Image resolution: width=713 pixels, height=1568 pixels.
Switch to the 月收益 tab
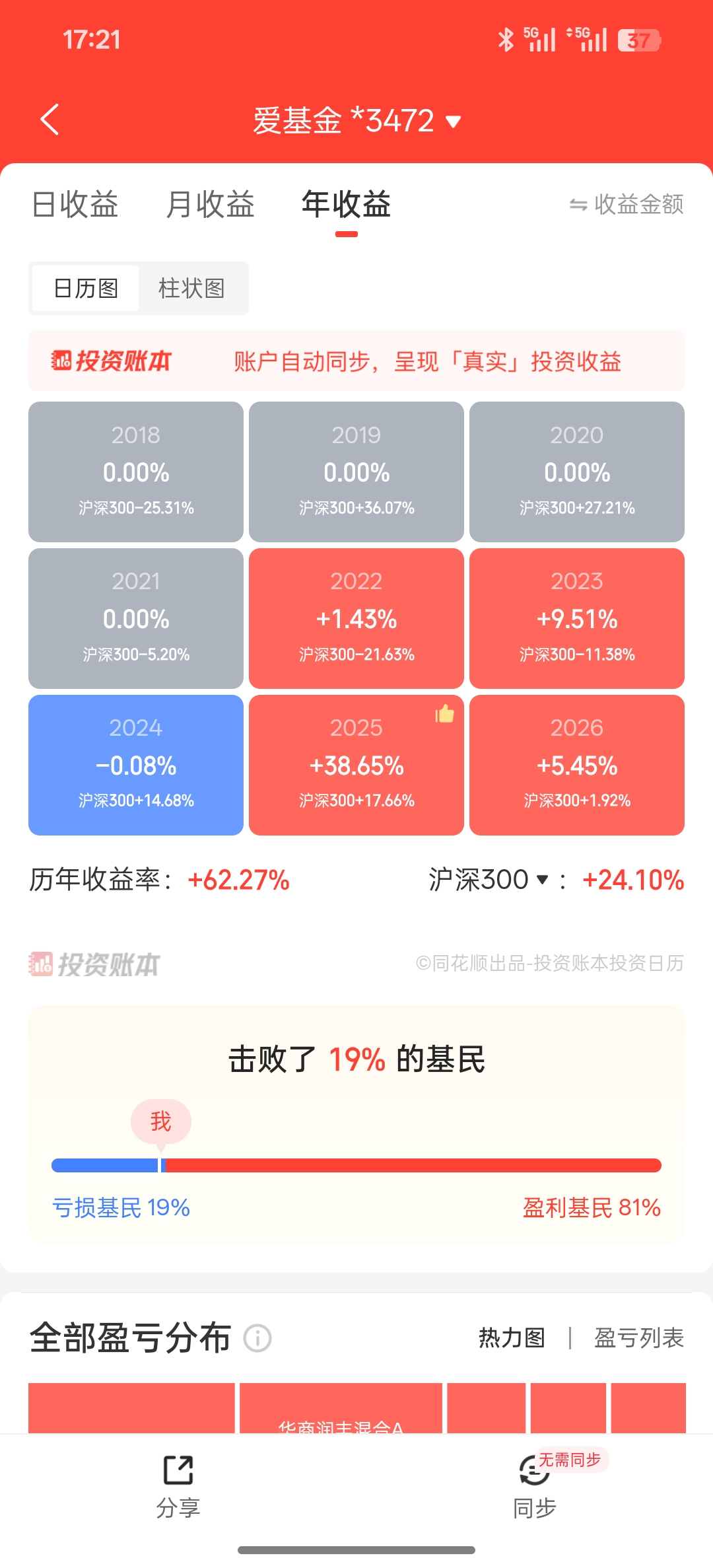click(210, 204)
